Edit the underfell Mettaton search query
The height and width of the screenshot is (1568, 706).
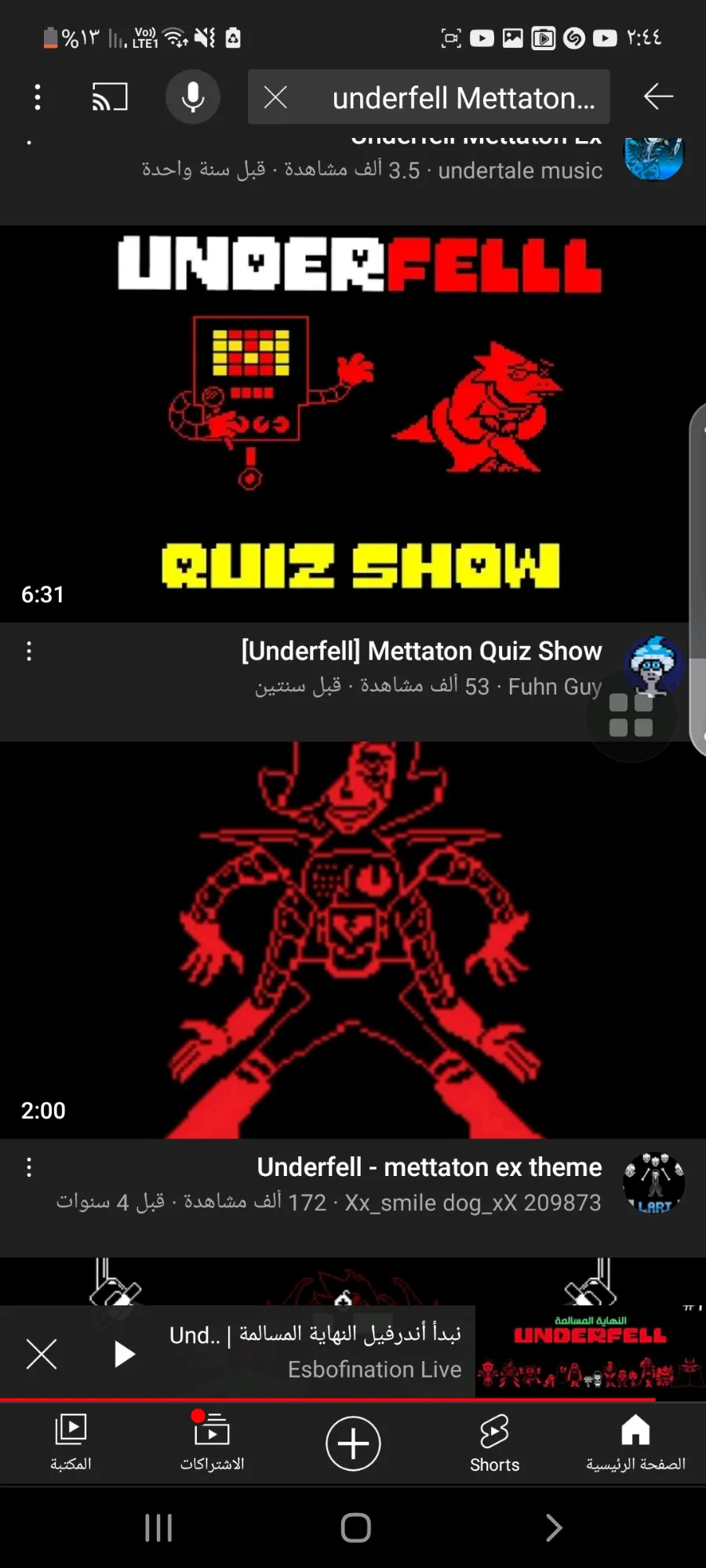(463, 98)
